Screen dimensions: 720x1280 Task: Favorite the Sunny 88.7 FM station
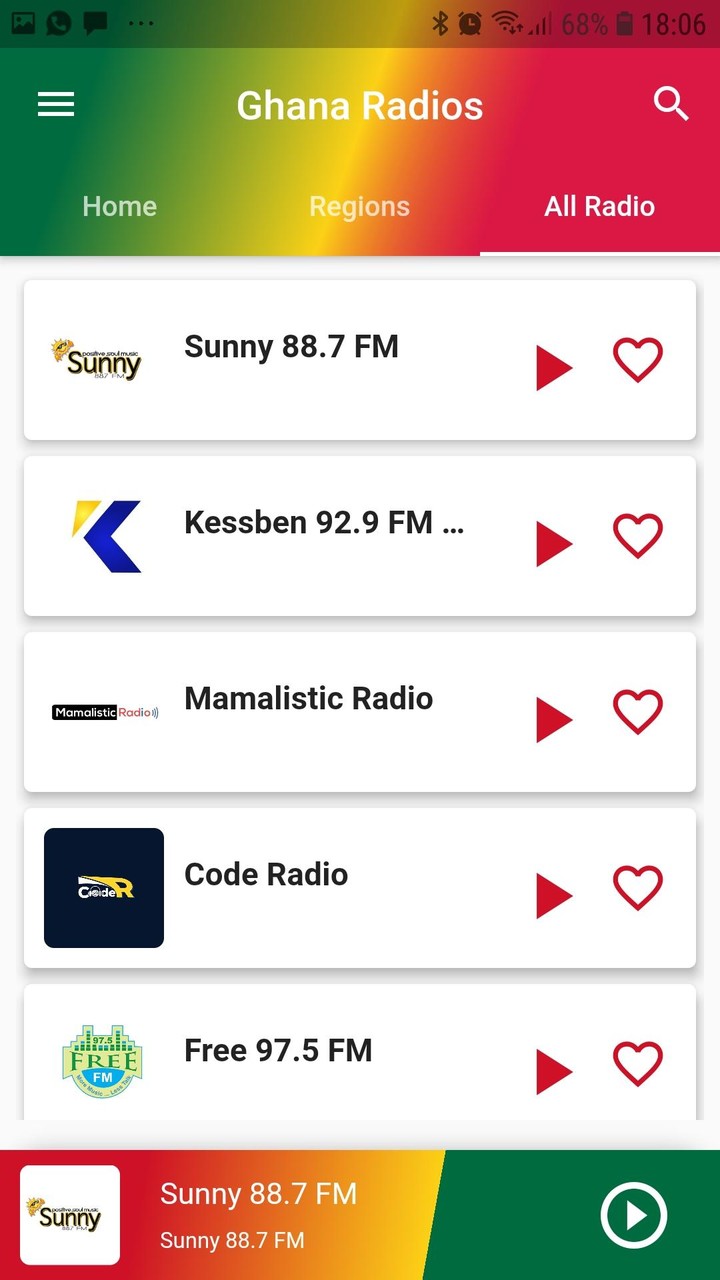pos(638,360)
